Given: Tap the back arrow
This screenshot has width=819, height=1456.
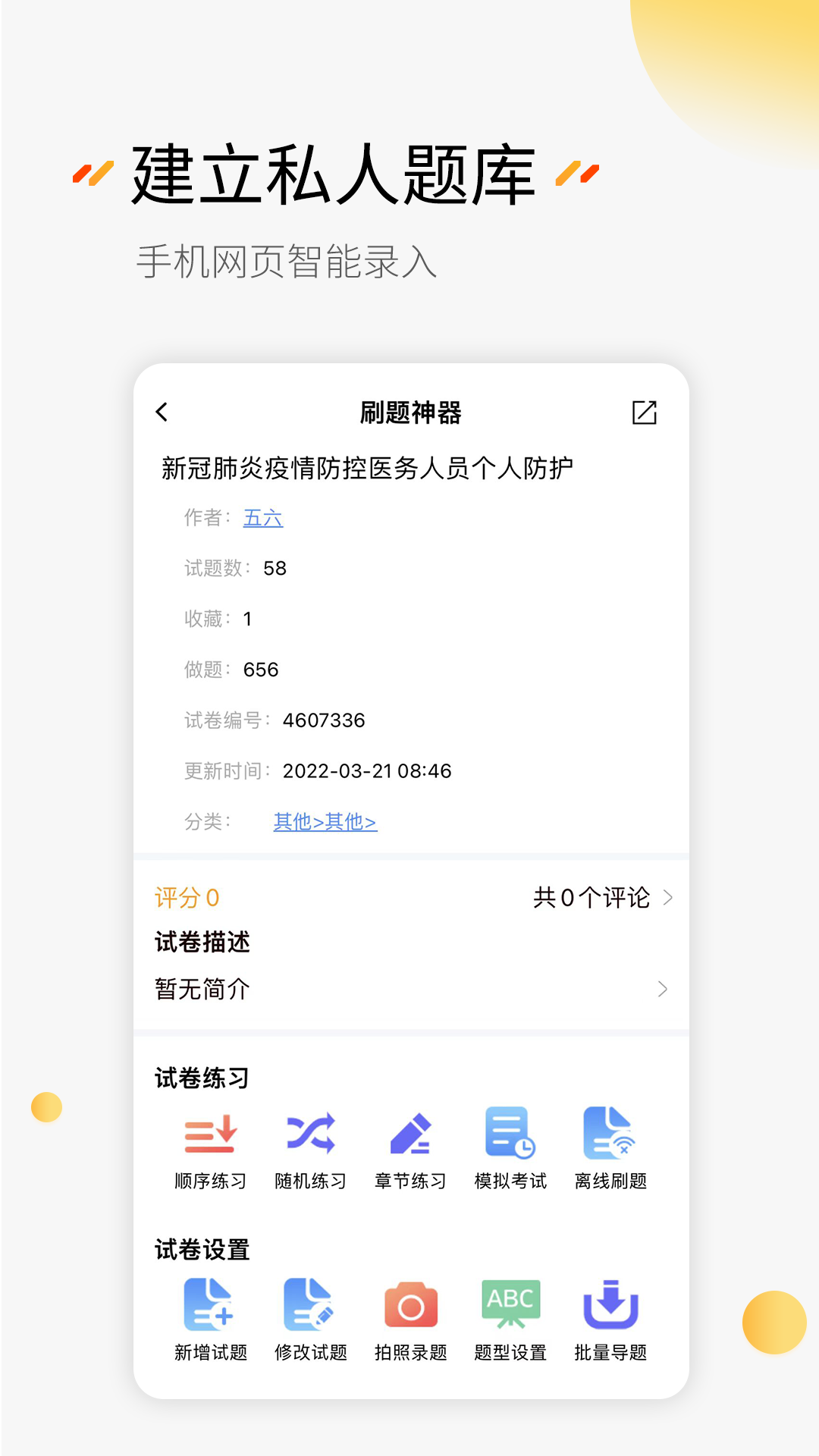Looking at the screenshot, I should pyautogui.click(x=161, y=413).
